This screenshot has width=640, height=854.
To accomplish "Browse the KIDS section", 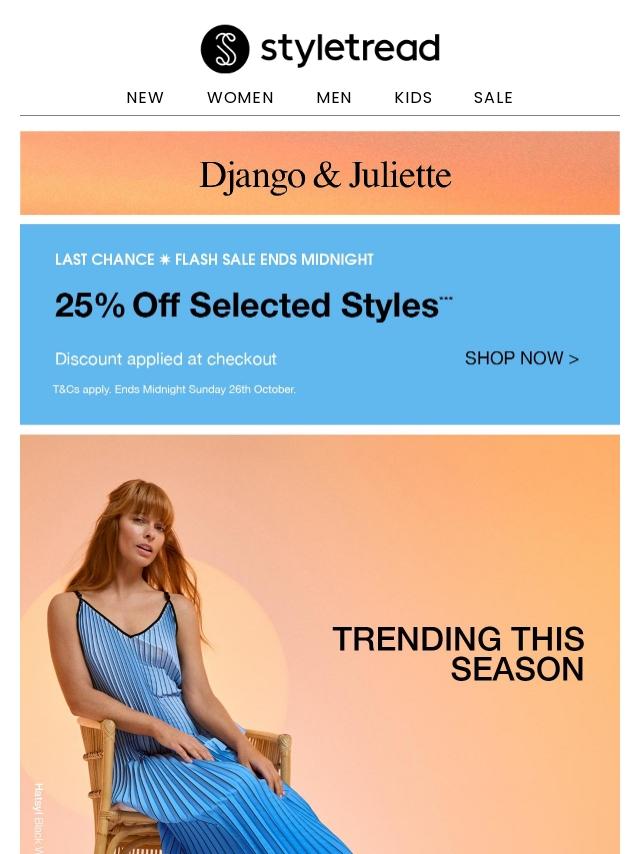I will (413, 98).
